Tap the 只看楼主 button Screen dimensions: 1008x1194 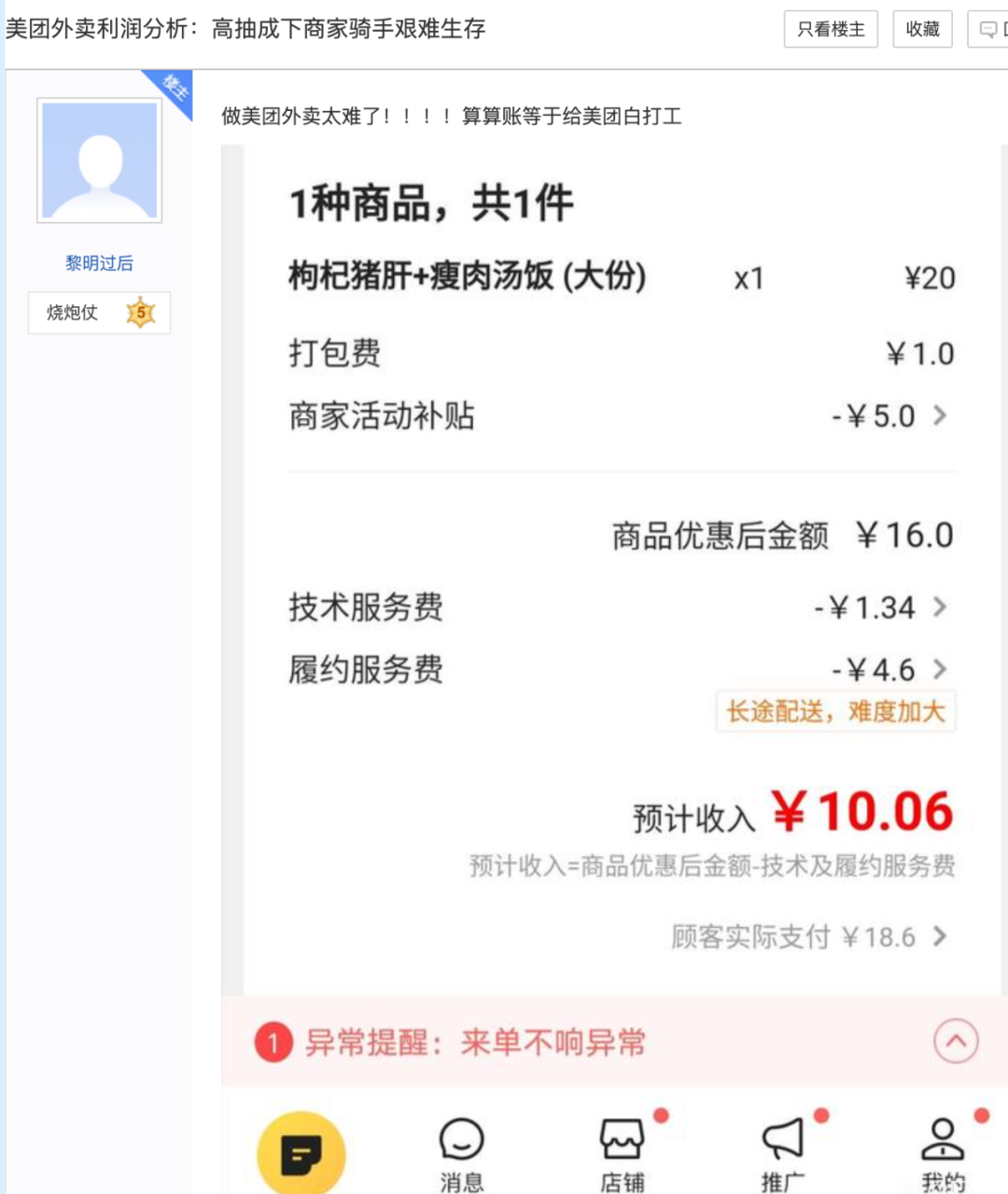831,29
